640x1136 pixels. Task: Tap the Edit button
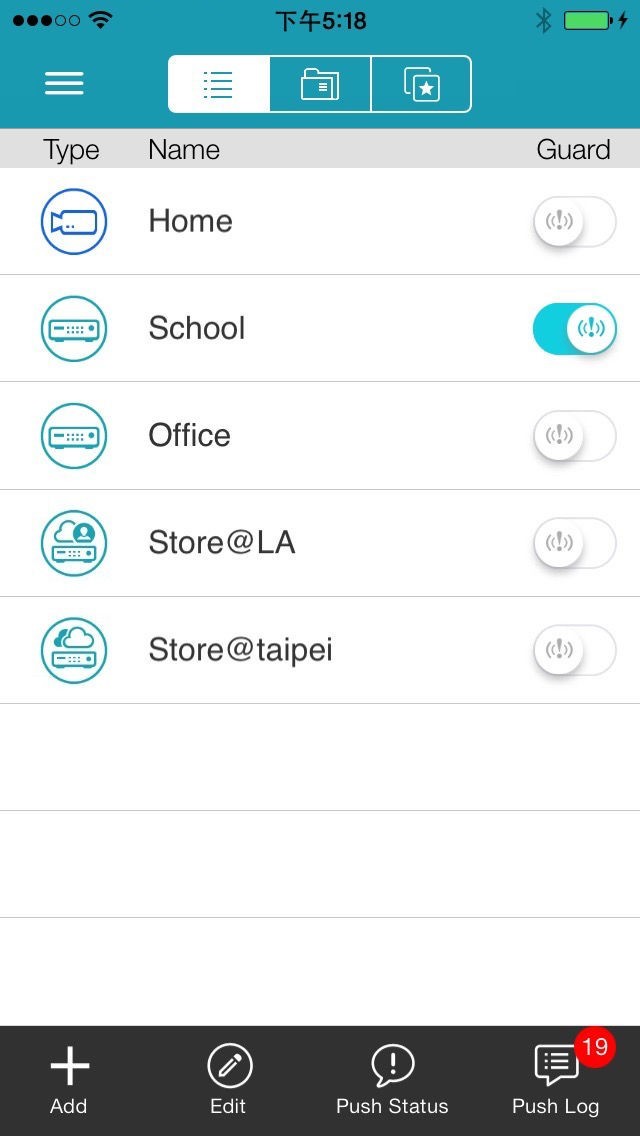pyautogui.click(x=228, y=1080)
